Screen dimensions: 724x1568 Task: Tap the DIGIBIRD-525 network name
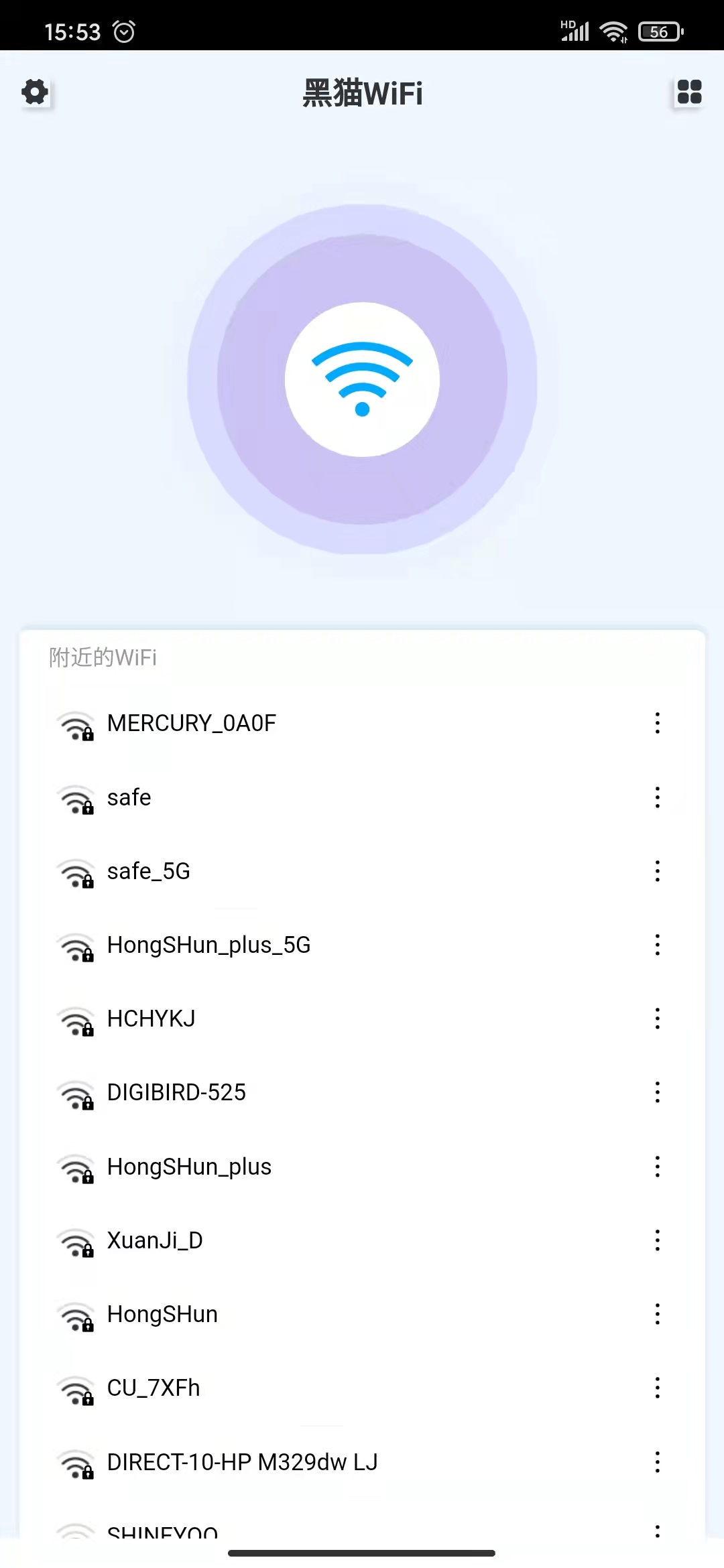(177, 1092)
